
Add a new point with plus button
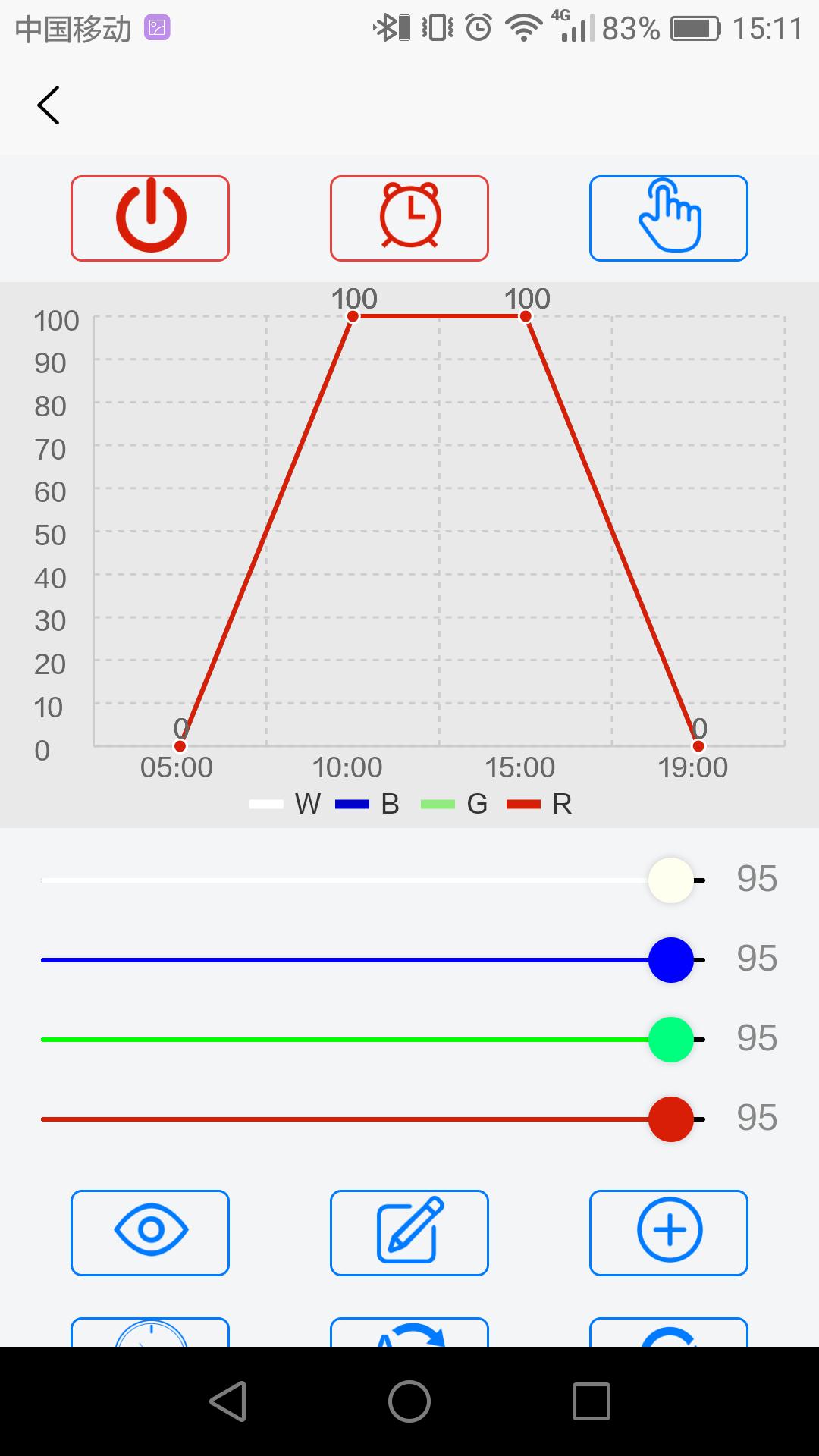(669, 1232)
